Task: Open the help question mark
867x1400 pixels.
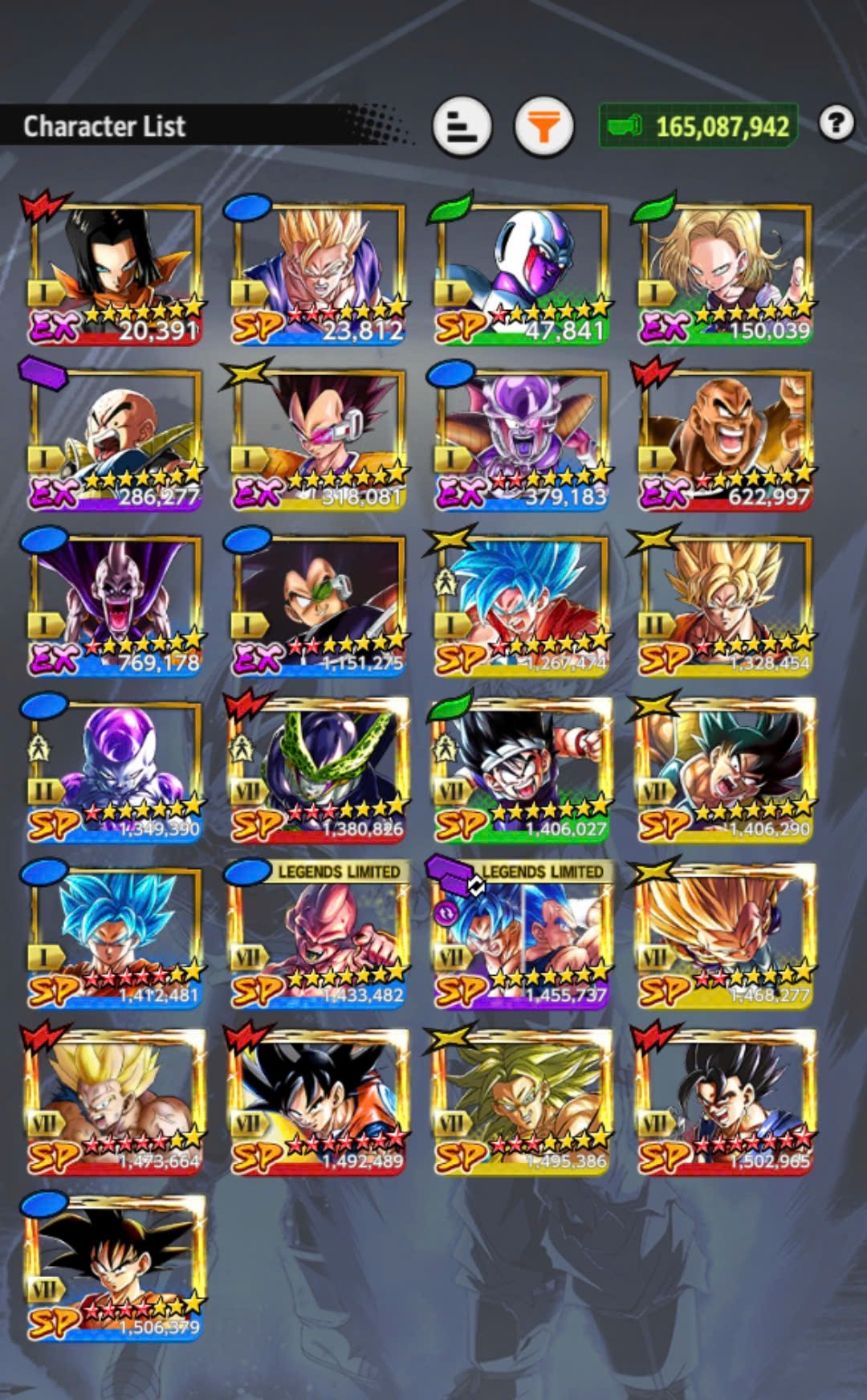Action: click(x=836, y=124)
